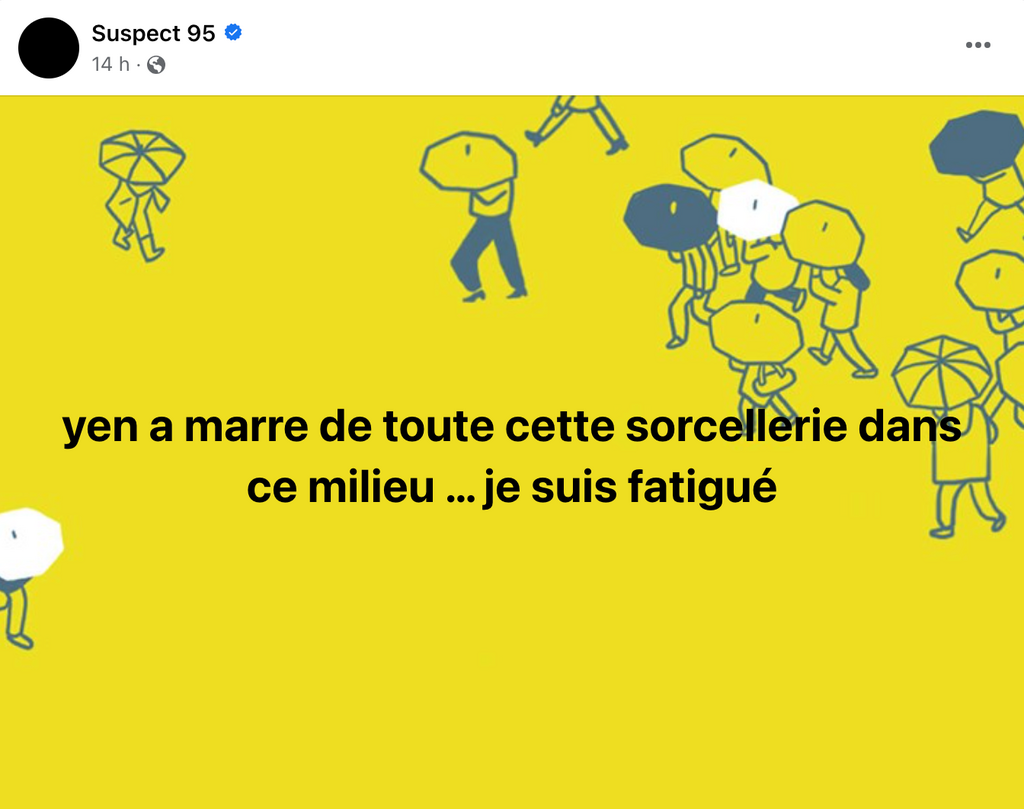Image resolution: width=1024 pixels, height=809 pixels.
Task: Open the Suspect 95 page name link
Action: 153,33
